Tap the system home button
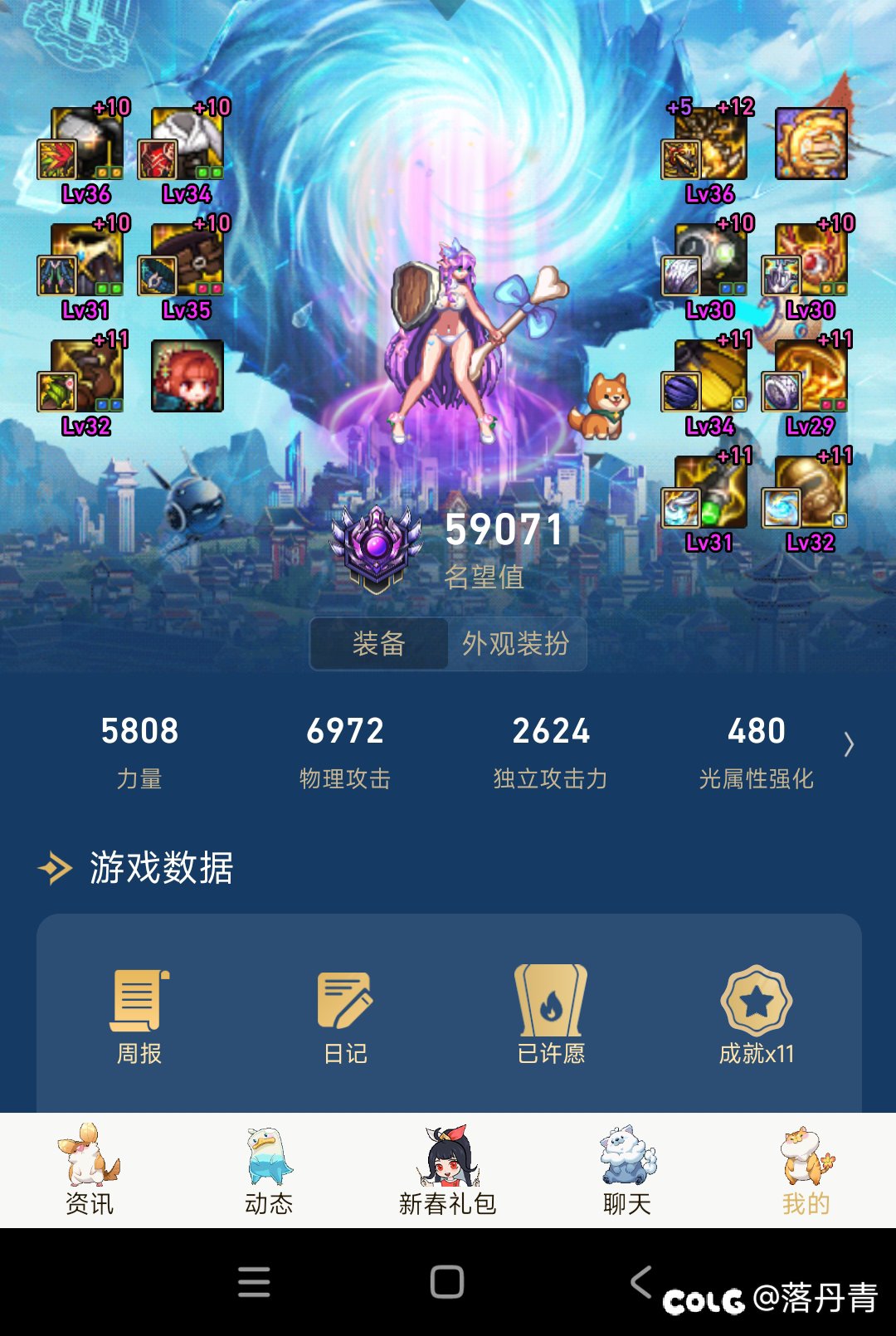The width and height of the screenshot is (896, 1336). 447,1282
